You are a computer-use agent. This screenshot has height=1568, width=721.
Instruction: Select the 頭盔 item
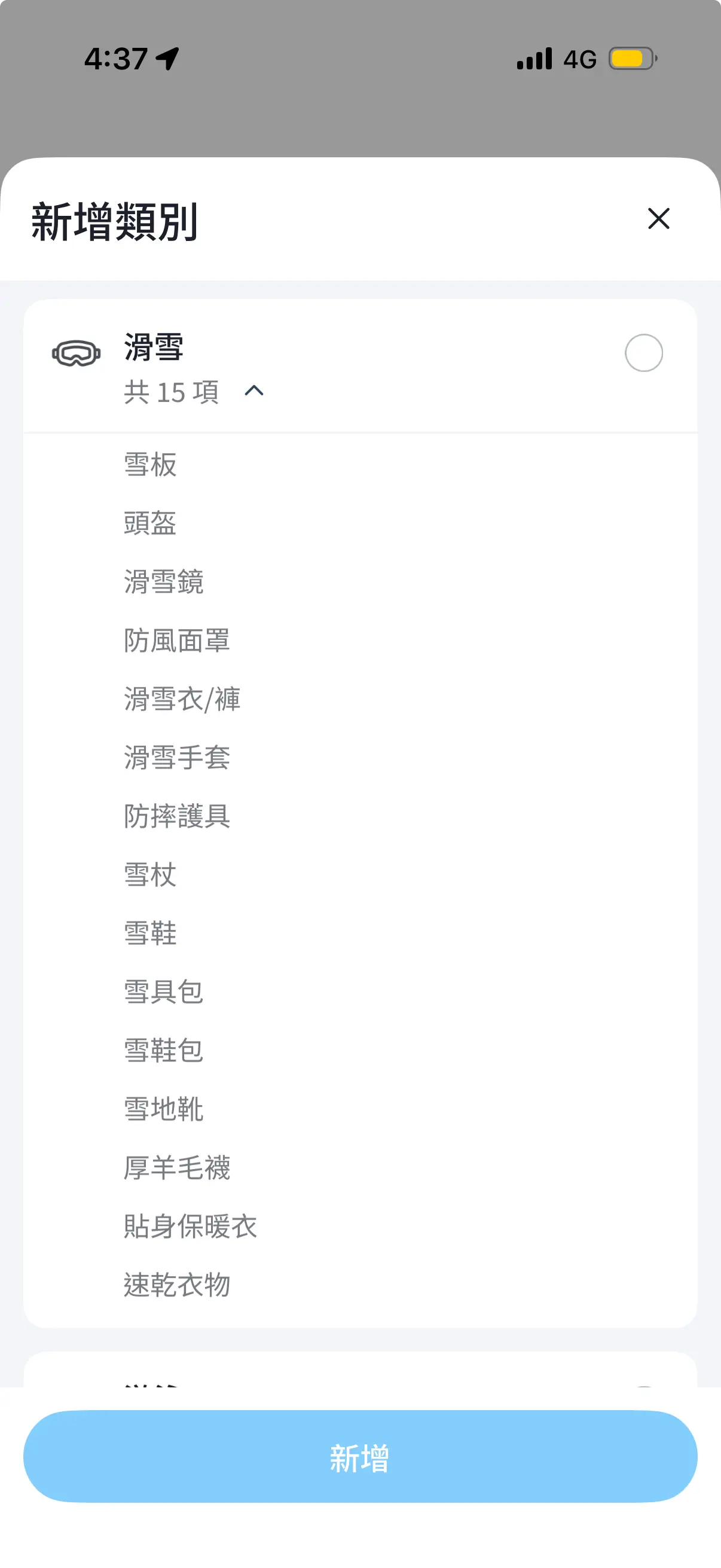click(149, 524)
